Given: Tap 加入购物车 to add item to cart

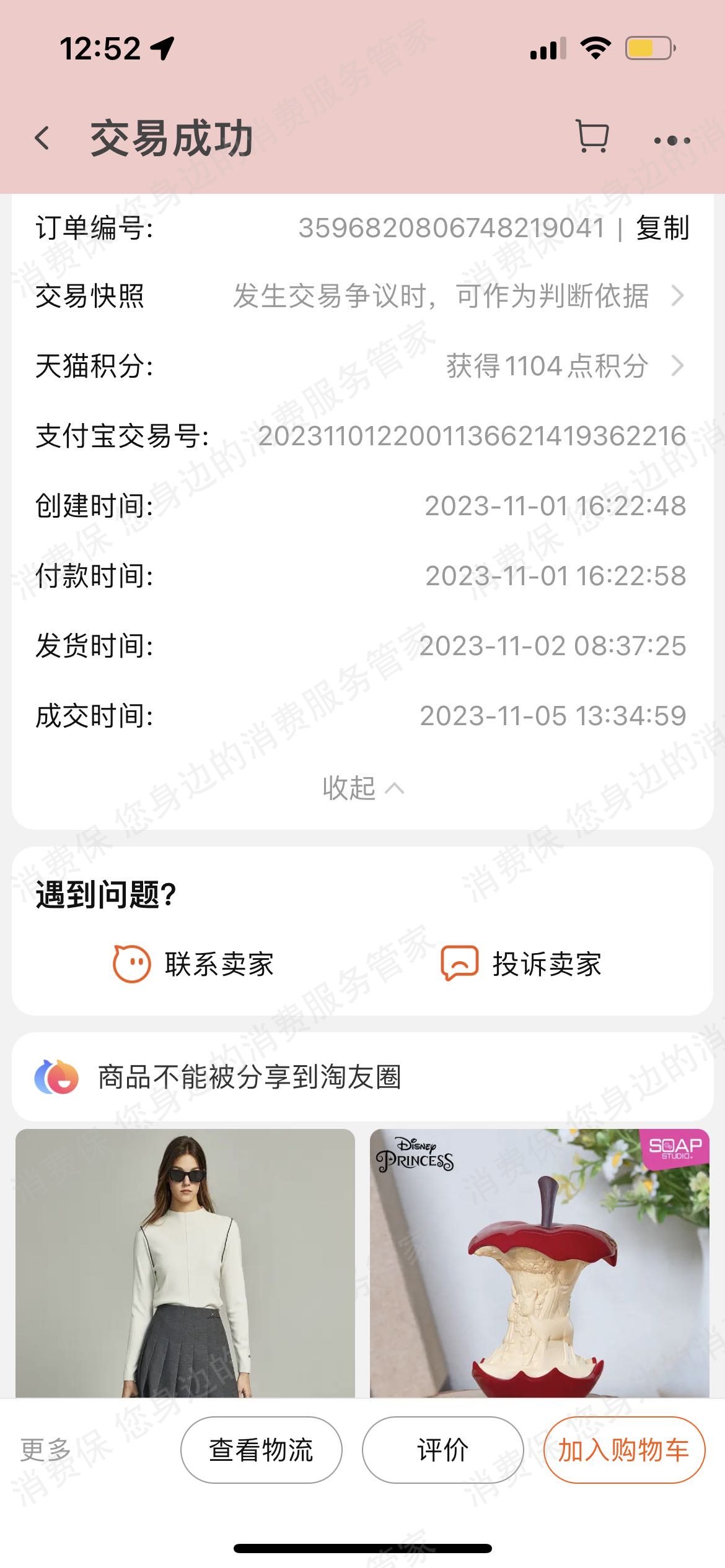Looking at the screenshot, I should coord(624,1449).
